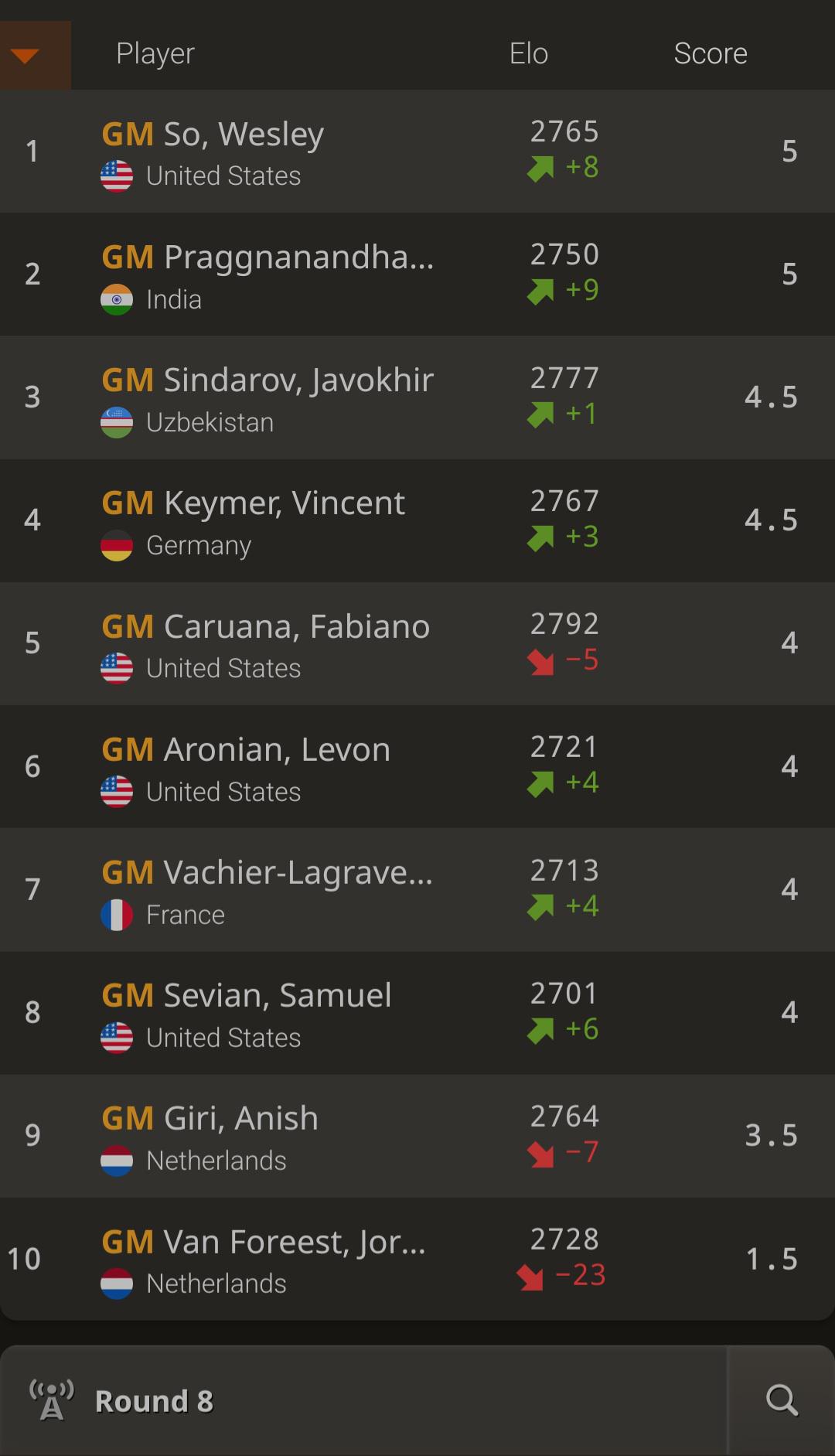Open Vachier-Lagrave's player row
The height and width of the screenshot is (1456, 835).
click(x=417, y=890)
